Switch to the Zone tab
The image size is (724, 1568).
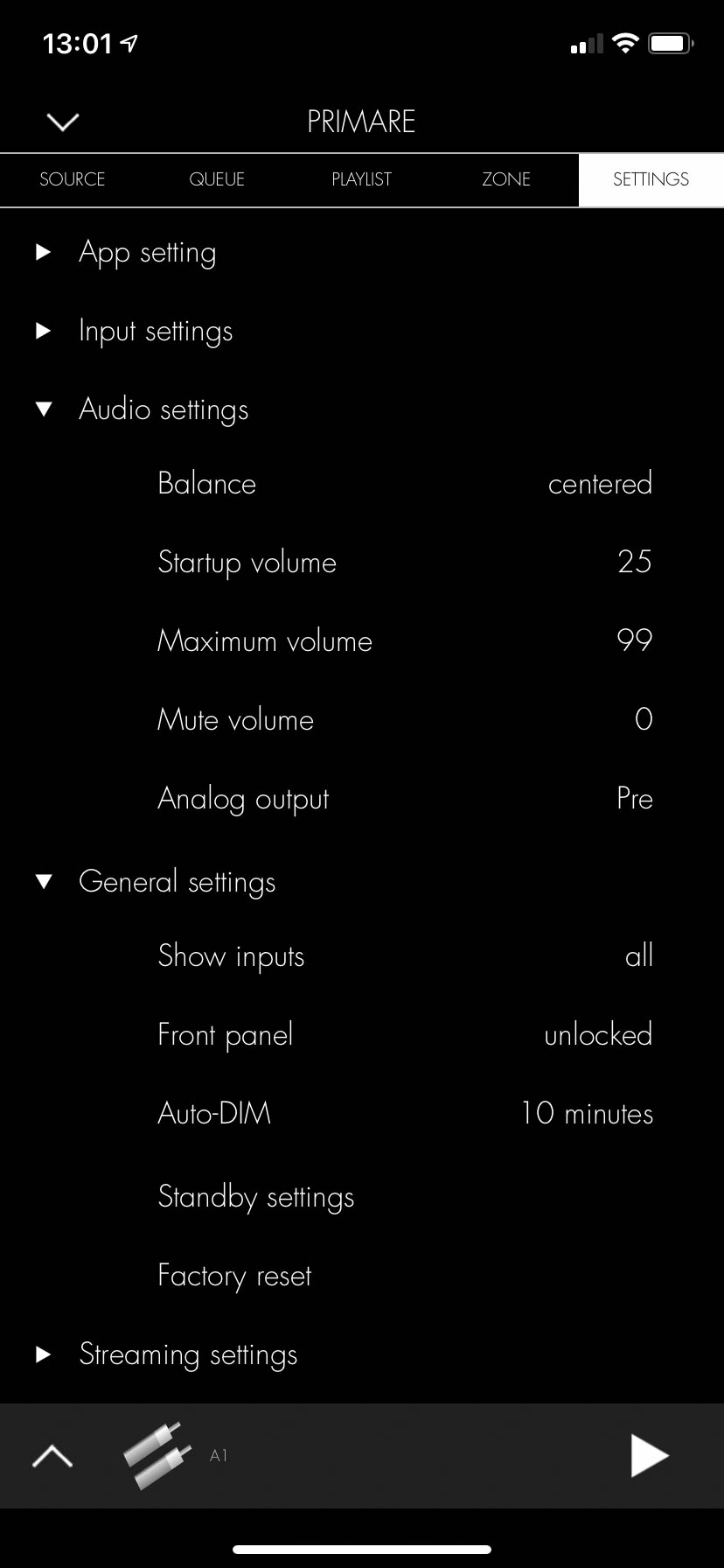(x=506, y=179)
